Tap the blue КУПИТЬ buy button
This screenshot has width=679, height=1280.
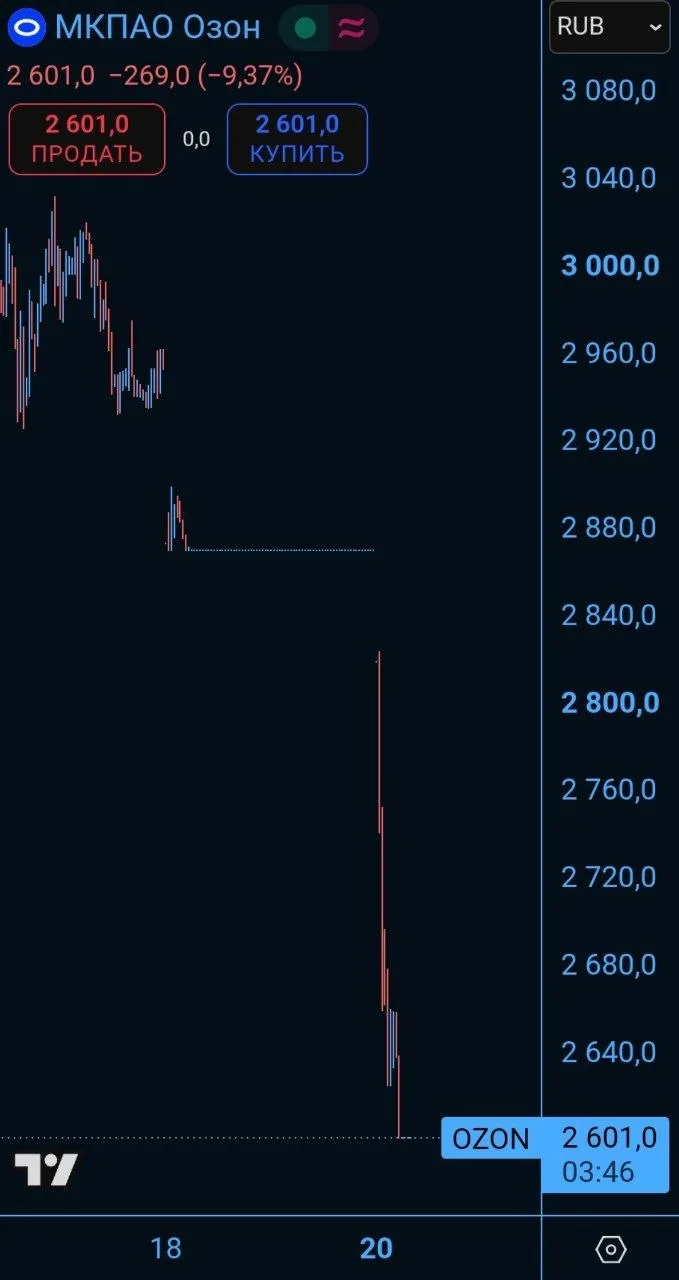point(297,139)
